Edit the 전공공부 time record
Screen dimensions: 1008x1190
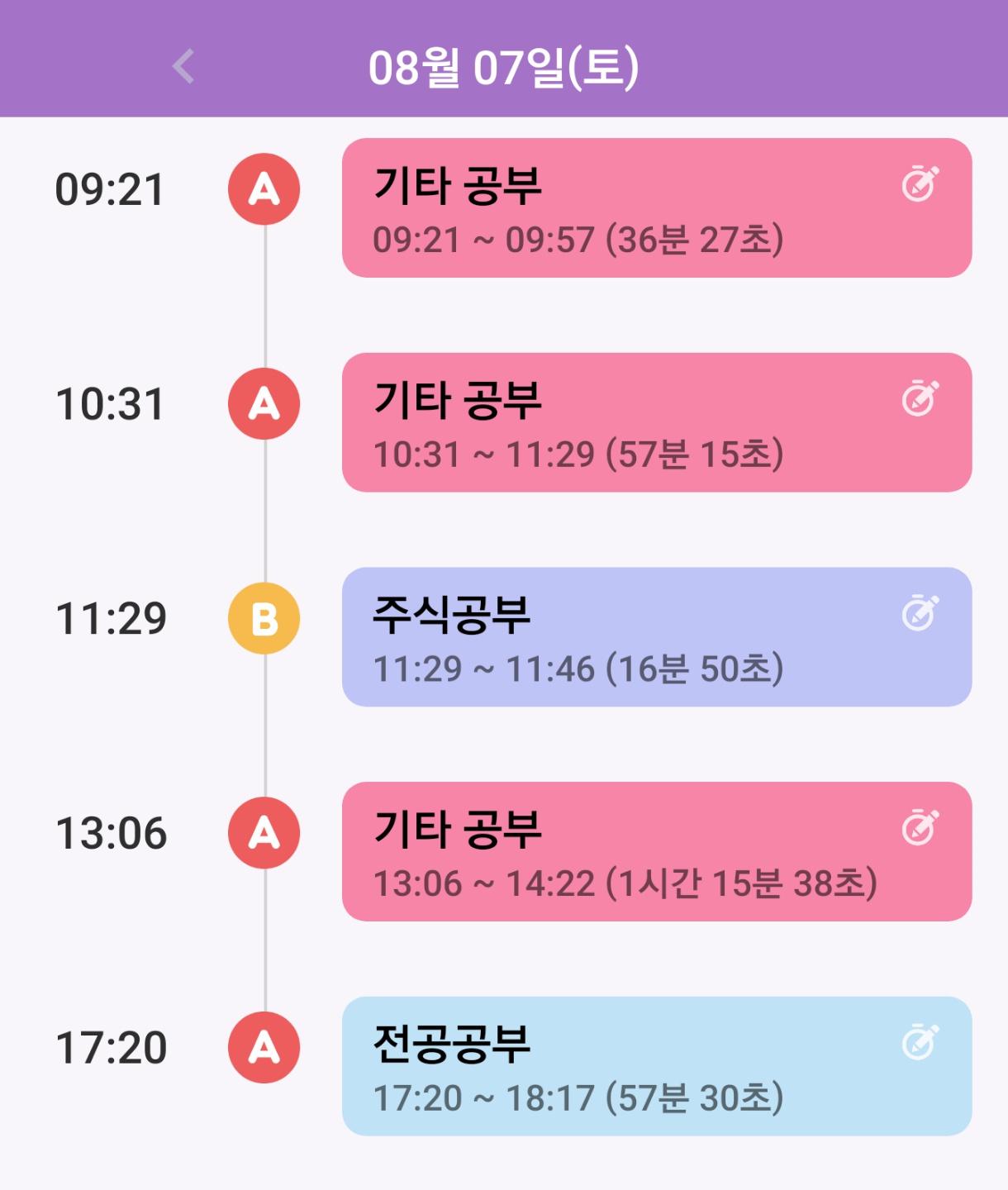[x=920, y=1042]
